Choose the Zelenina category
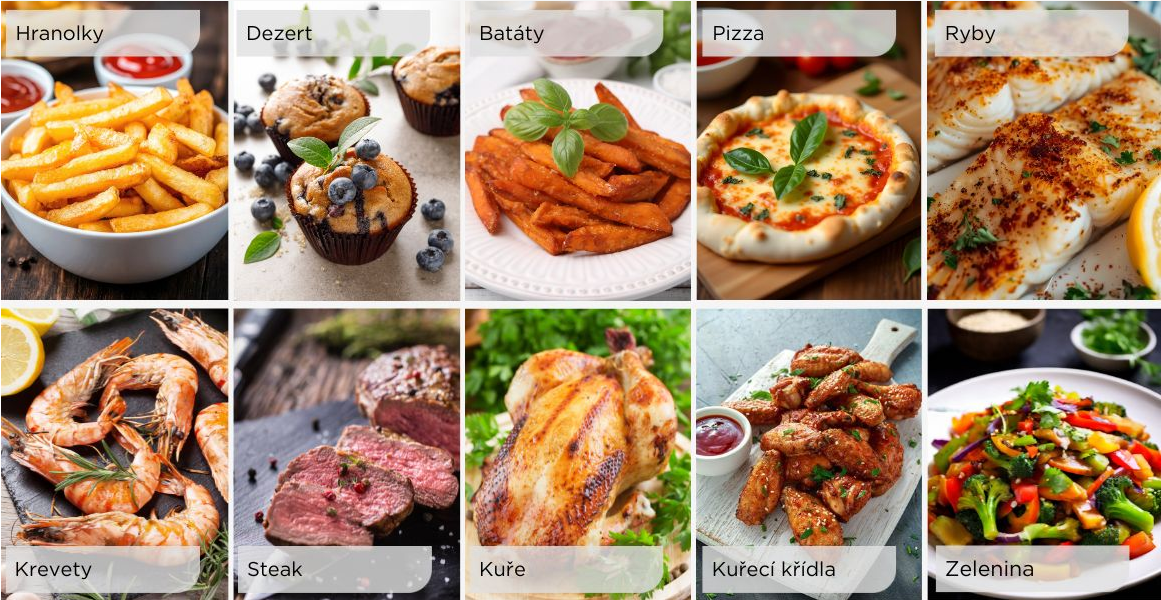 tap(1043, 450)
